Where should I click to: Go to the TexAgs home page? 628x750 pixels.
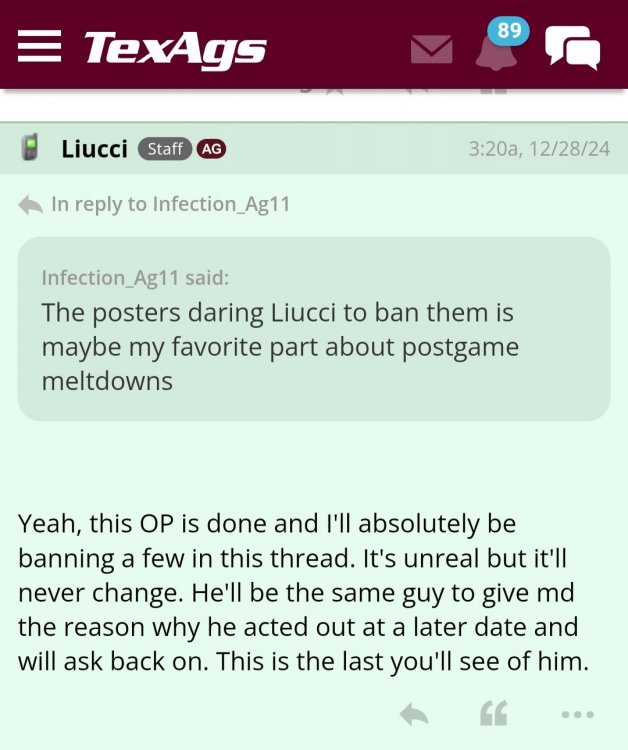tap(175, 48)
